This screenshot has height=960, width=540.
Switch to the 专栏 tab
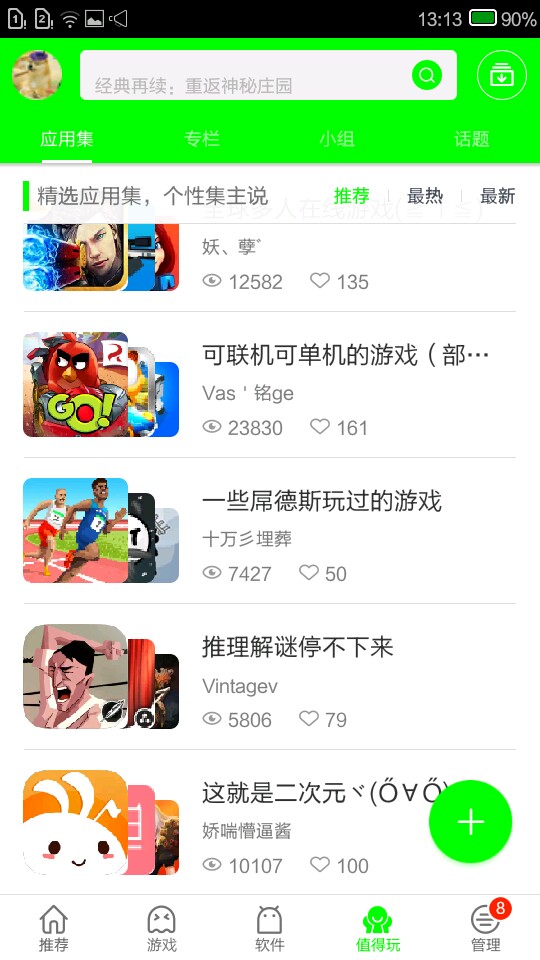[202, 139]
